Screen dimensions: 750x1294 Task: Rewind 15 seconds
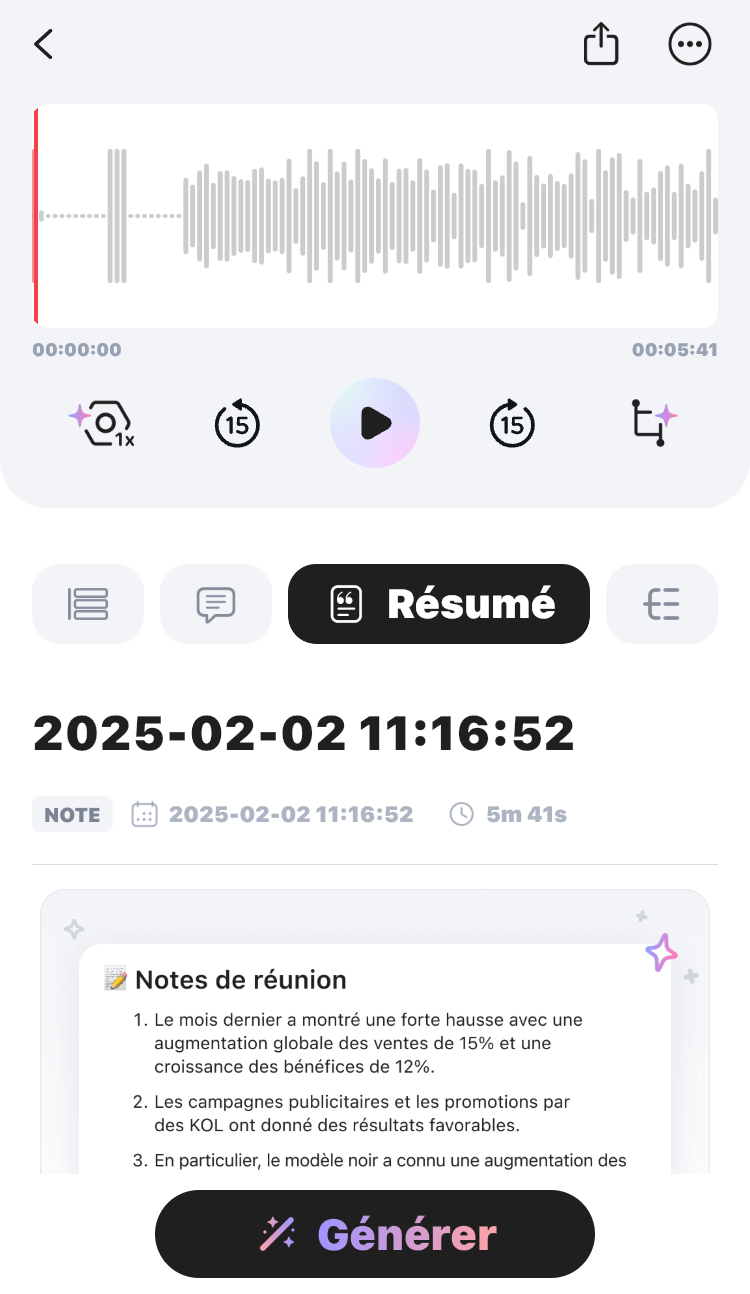pyautogui.click(x=237, y=423)
